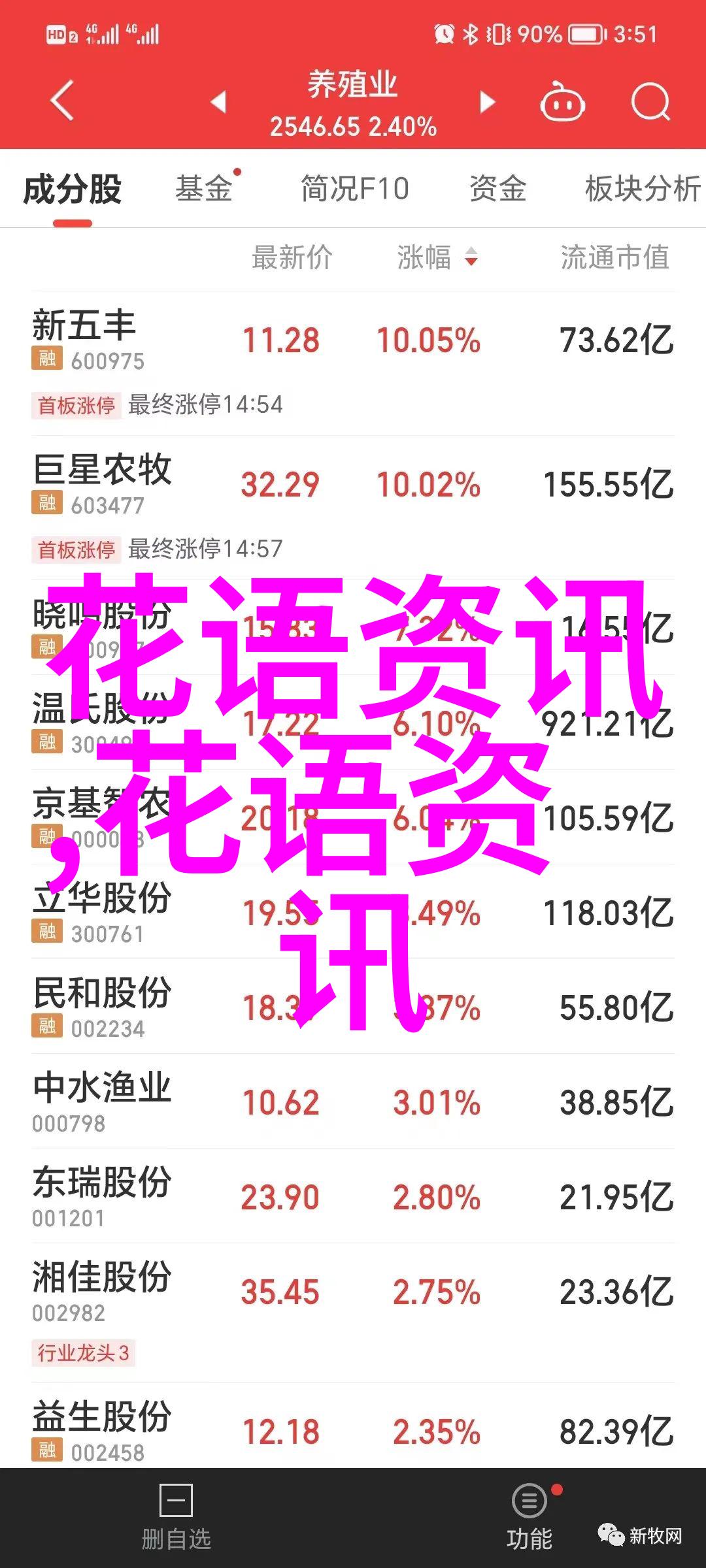Open stock 巨星农牧 603477
Viewport: 706px width, 1568px height.
click(353, 485)
